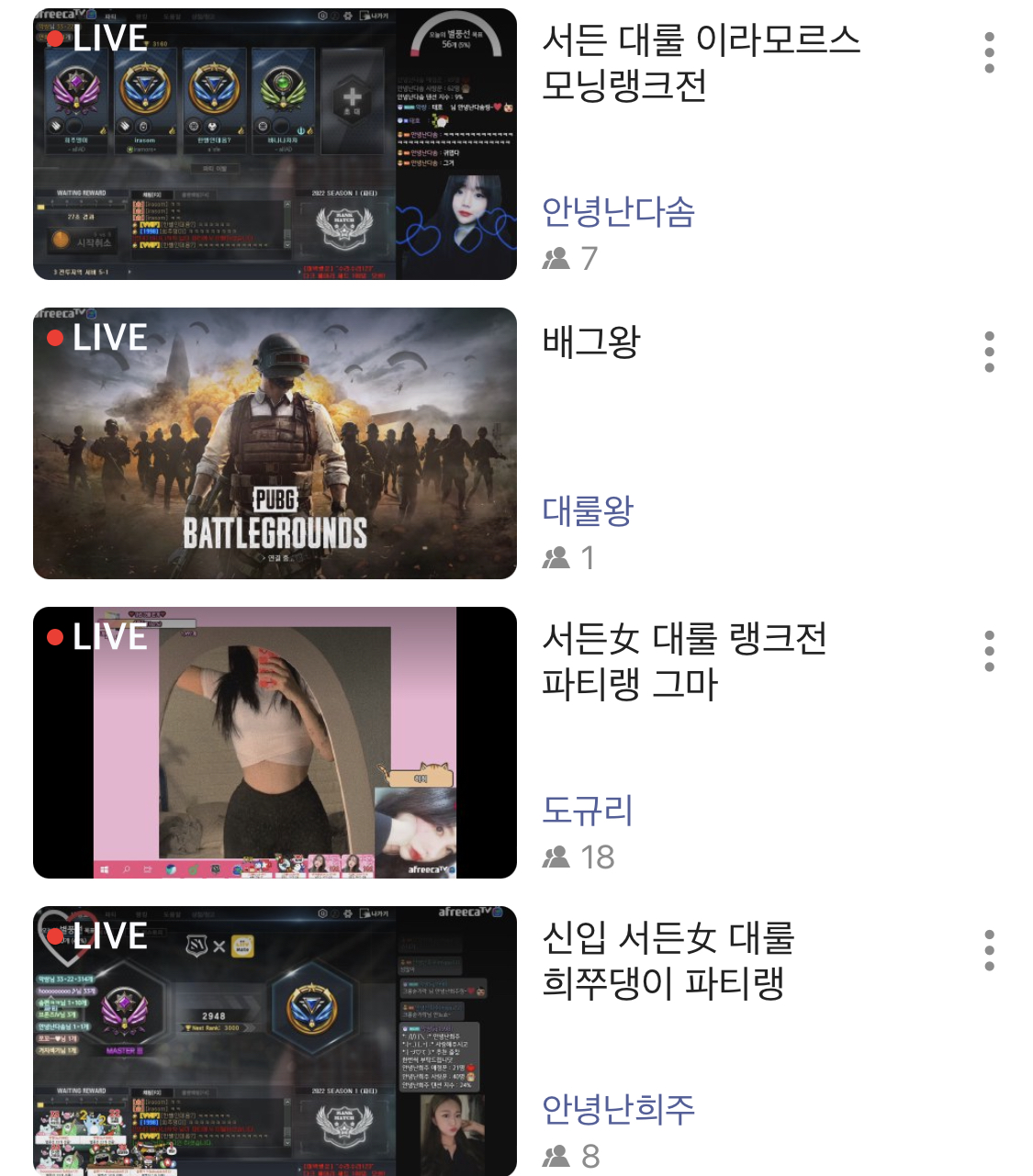Open the live stream thumbnail by 안녕난다솜
1033x1176 pixels.
point(275,144)
